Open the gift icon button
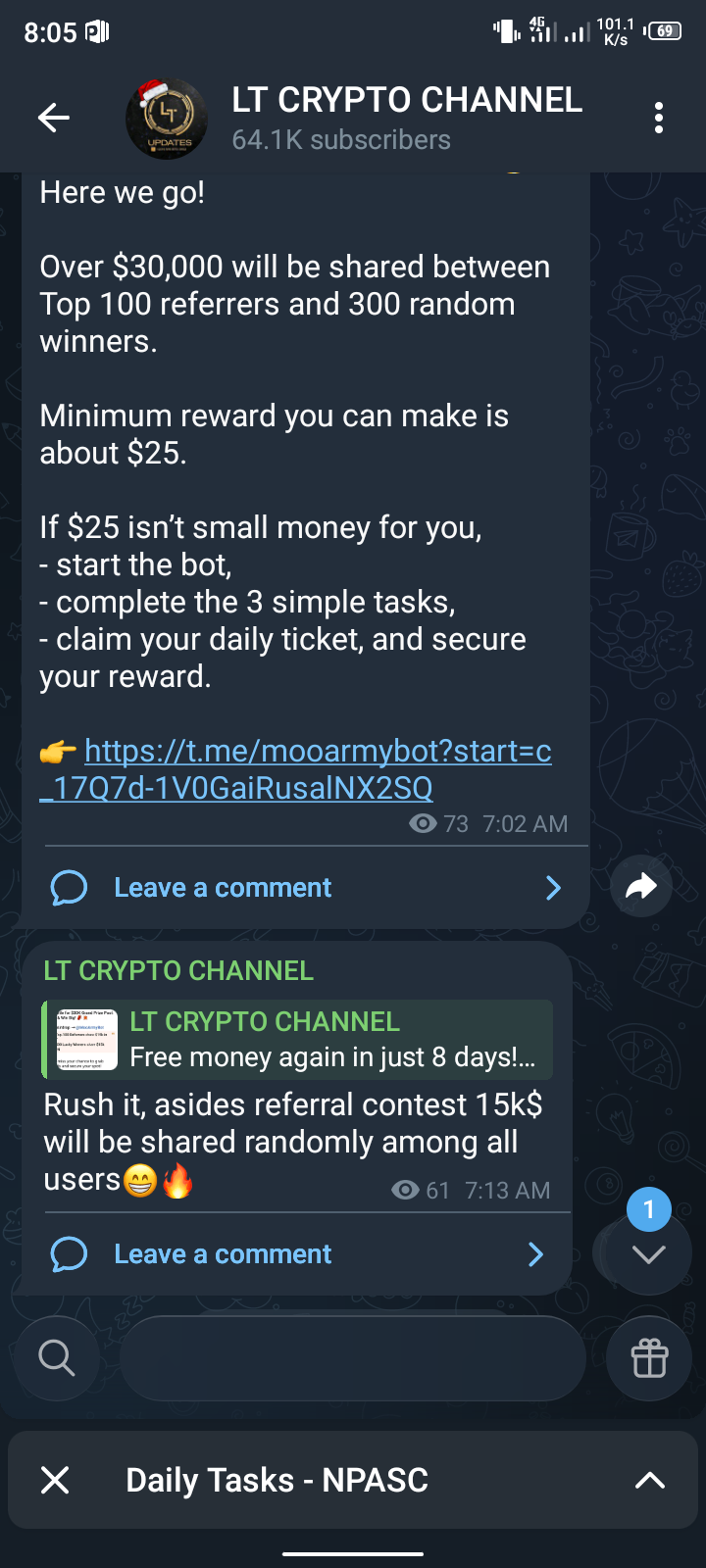This screenshot has height=1568, width=706. (649, 1358)
